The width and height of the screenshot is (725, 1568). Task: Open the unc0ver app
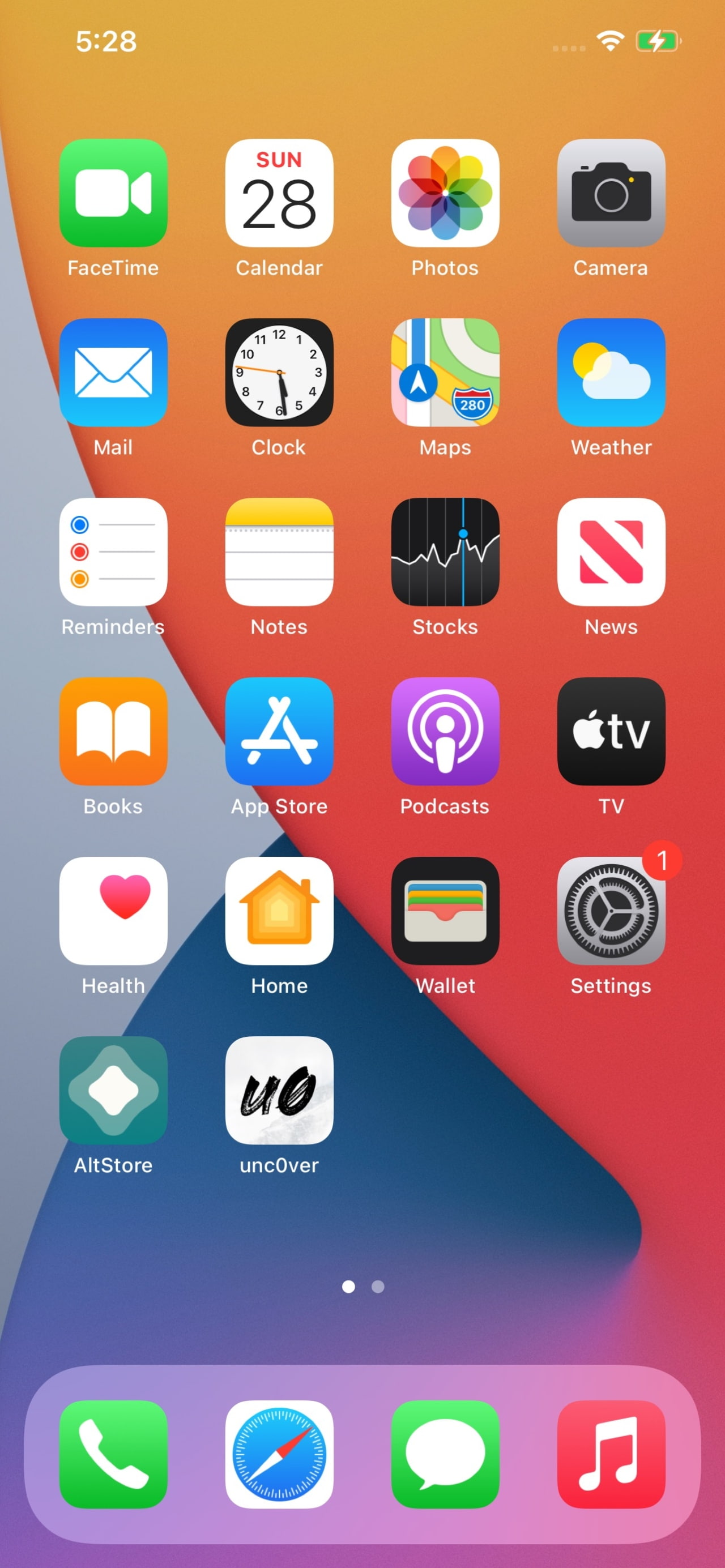(x=279, y=1090)
